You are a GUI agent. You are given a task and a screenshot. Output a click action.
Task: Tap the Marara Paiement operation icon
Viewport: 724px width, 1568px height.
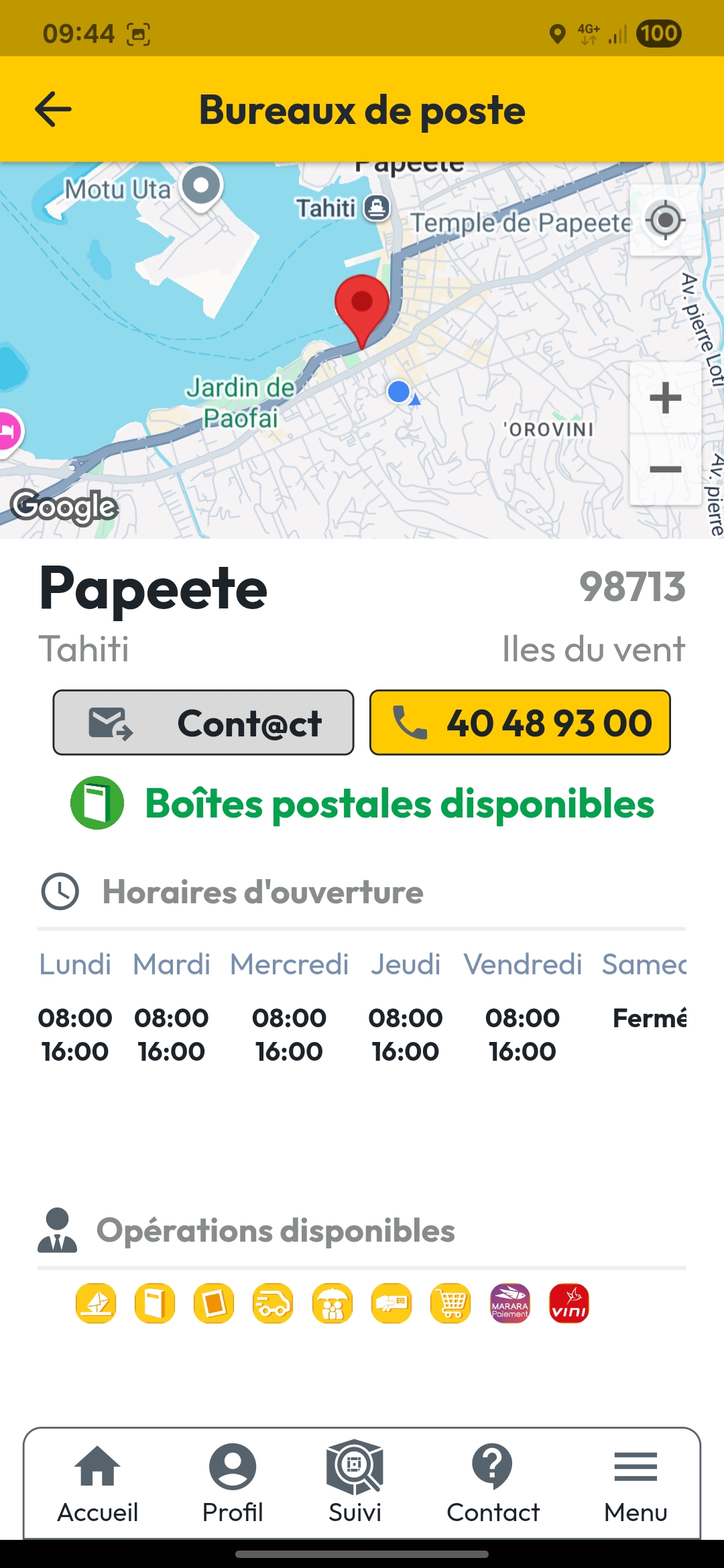pos(510,1303)
